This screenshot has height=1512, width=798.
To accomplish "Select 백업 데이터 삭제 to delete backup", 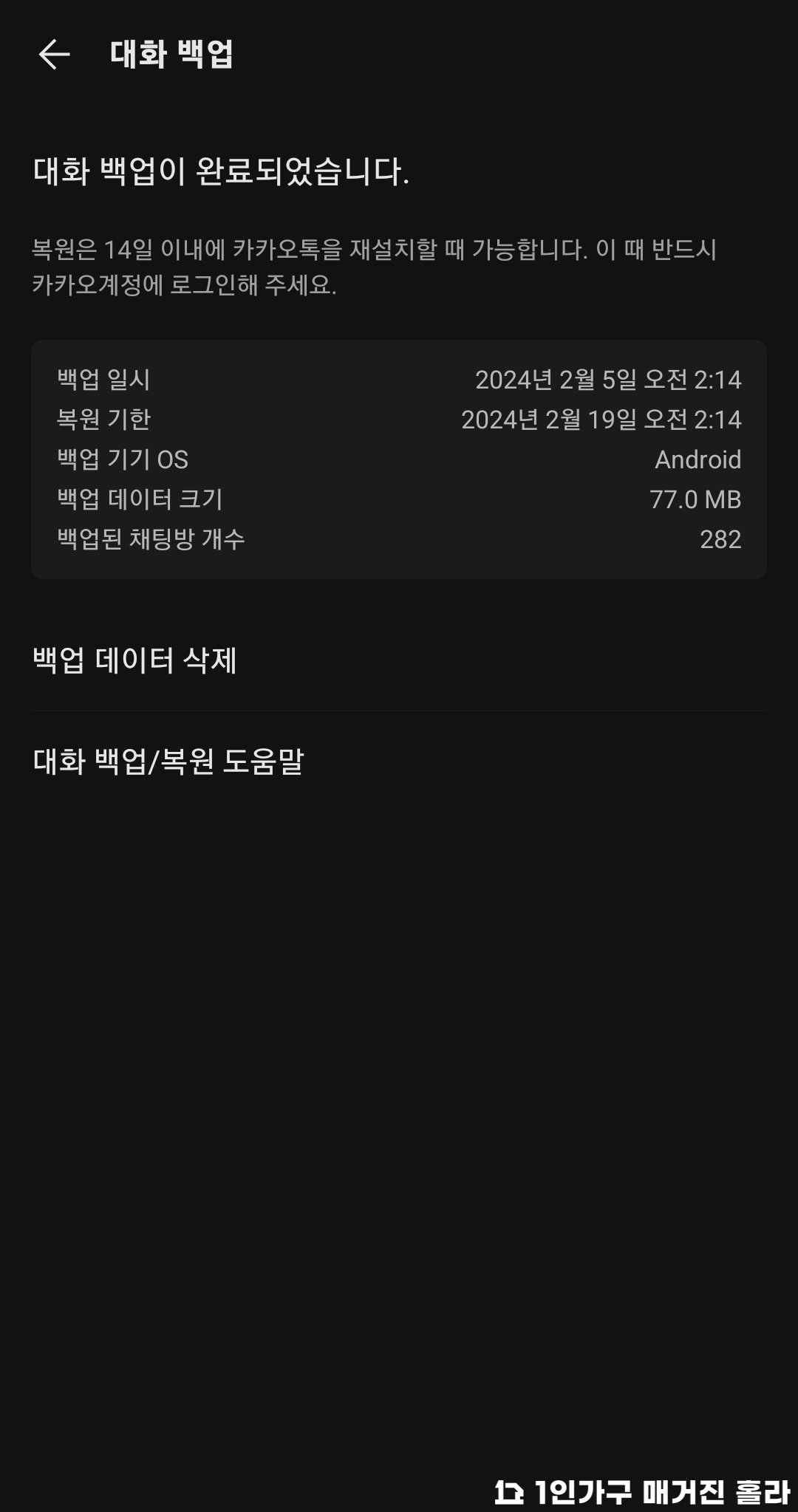I will [x=399, y=660].
